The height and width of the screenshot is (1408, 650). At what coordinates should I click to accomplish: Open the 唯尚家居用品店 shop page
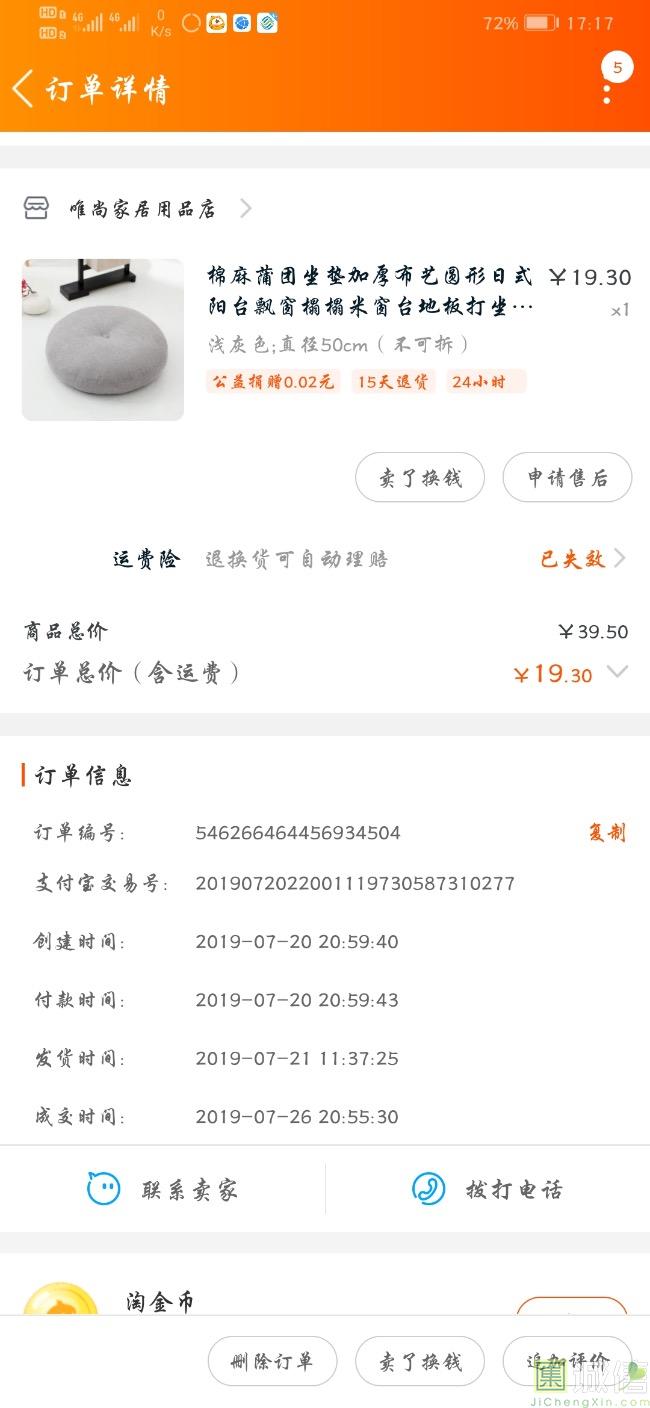coord(142,209)
